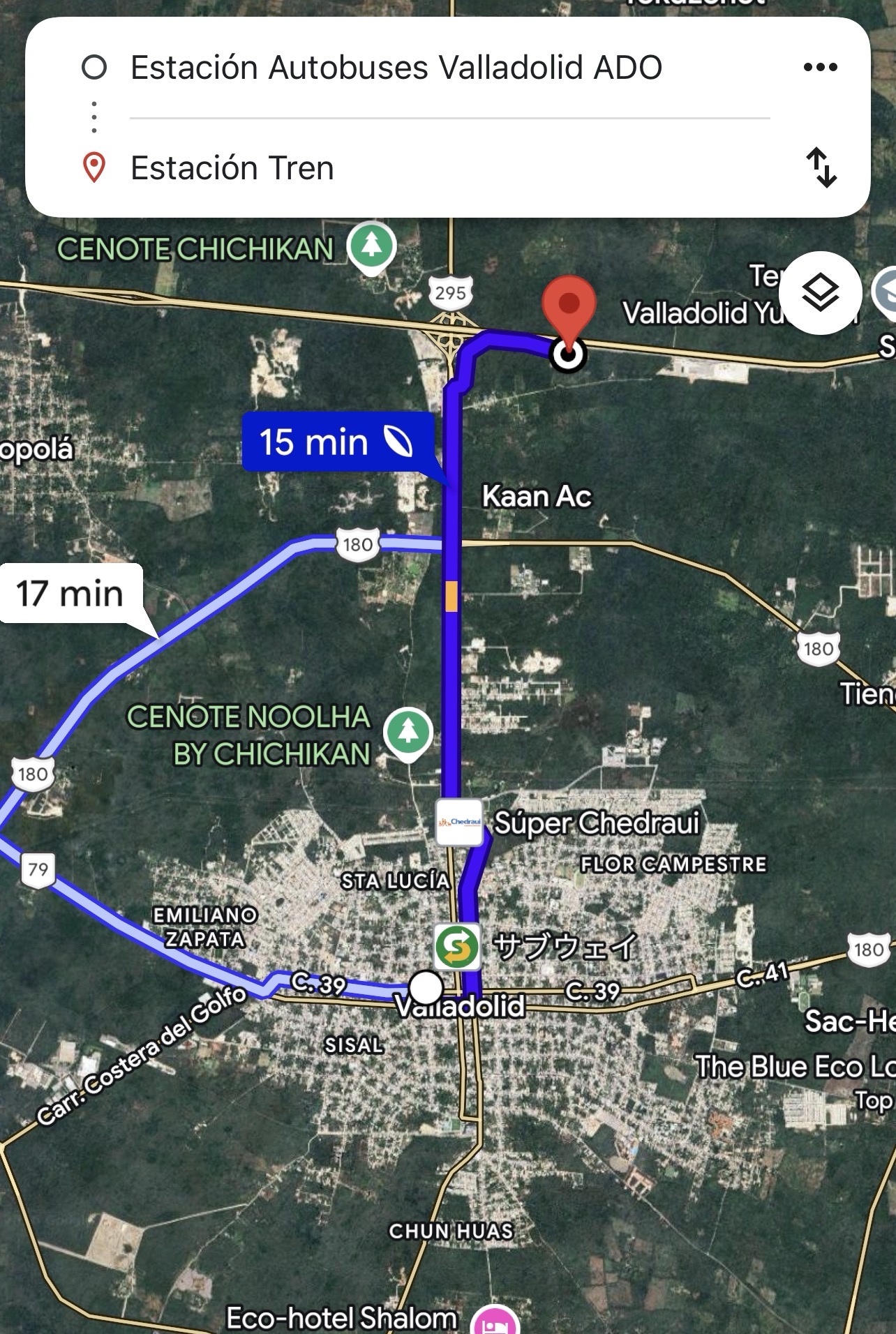Open the Eco-hotel Shalom lodging pin
The height and width of the screenshot is (1334, 896).
tap(495, 1322)
